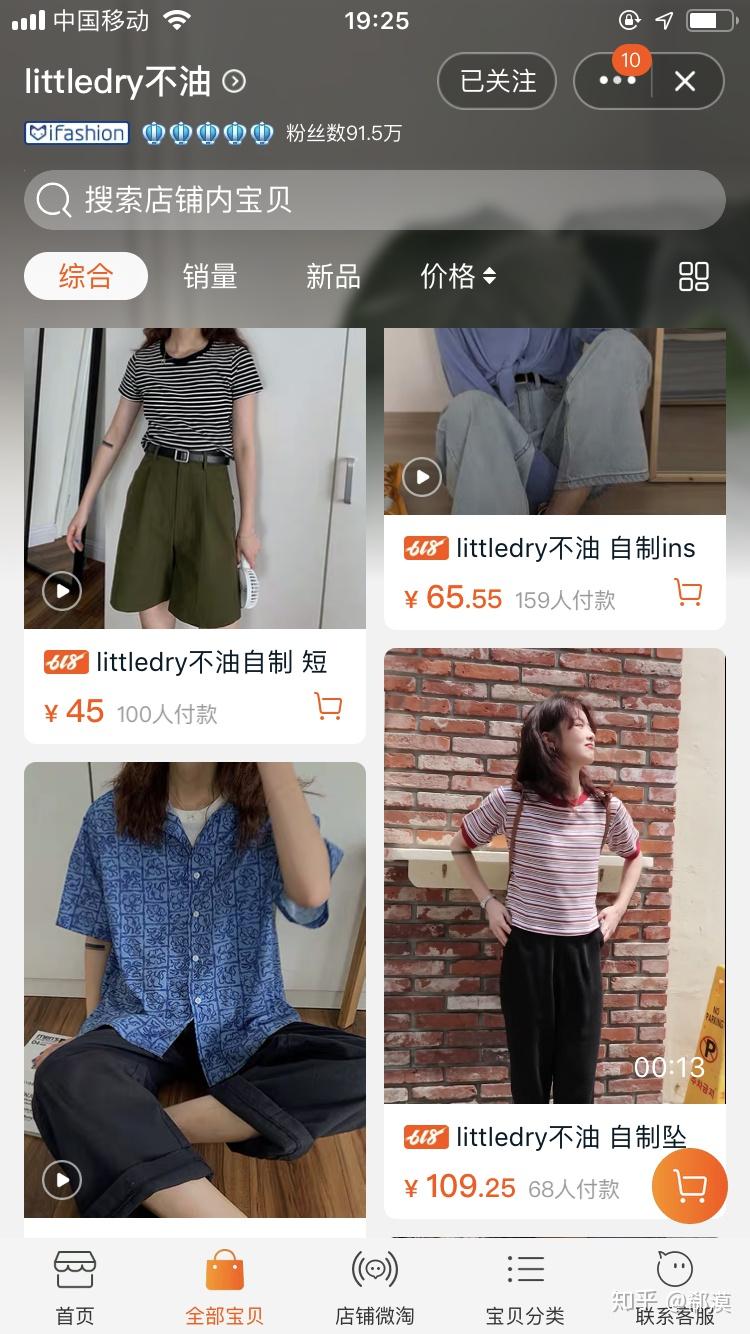750x1334 pixels.
Task: Search items in 搜索店铺内宝贝 box
Action: 375,200
